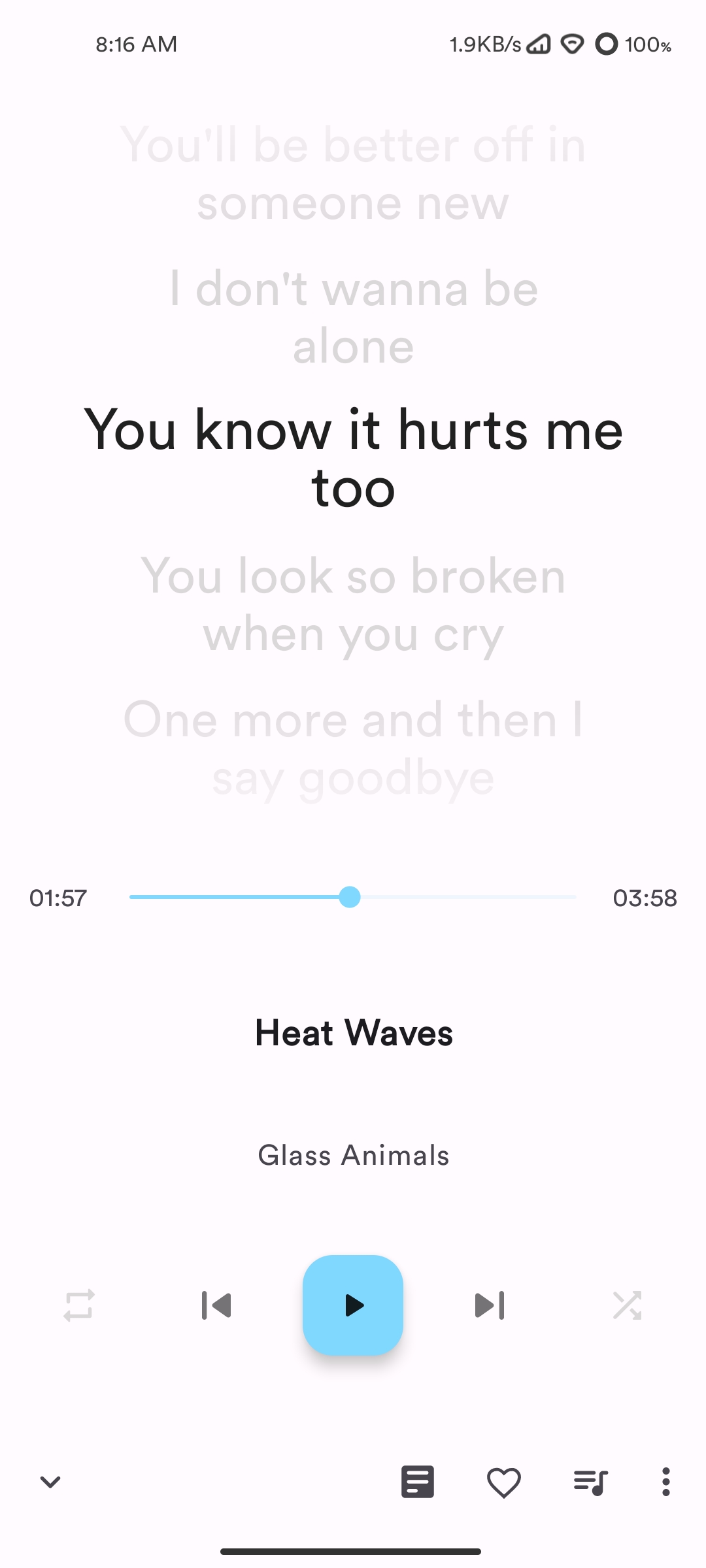
Task: Play Heat Waves with the play button
Action: [353, 1305]
